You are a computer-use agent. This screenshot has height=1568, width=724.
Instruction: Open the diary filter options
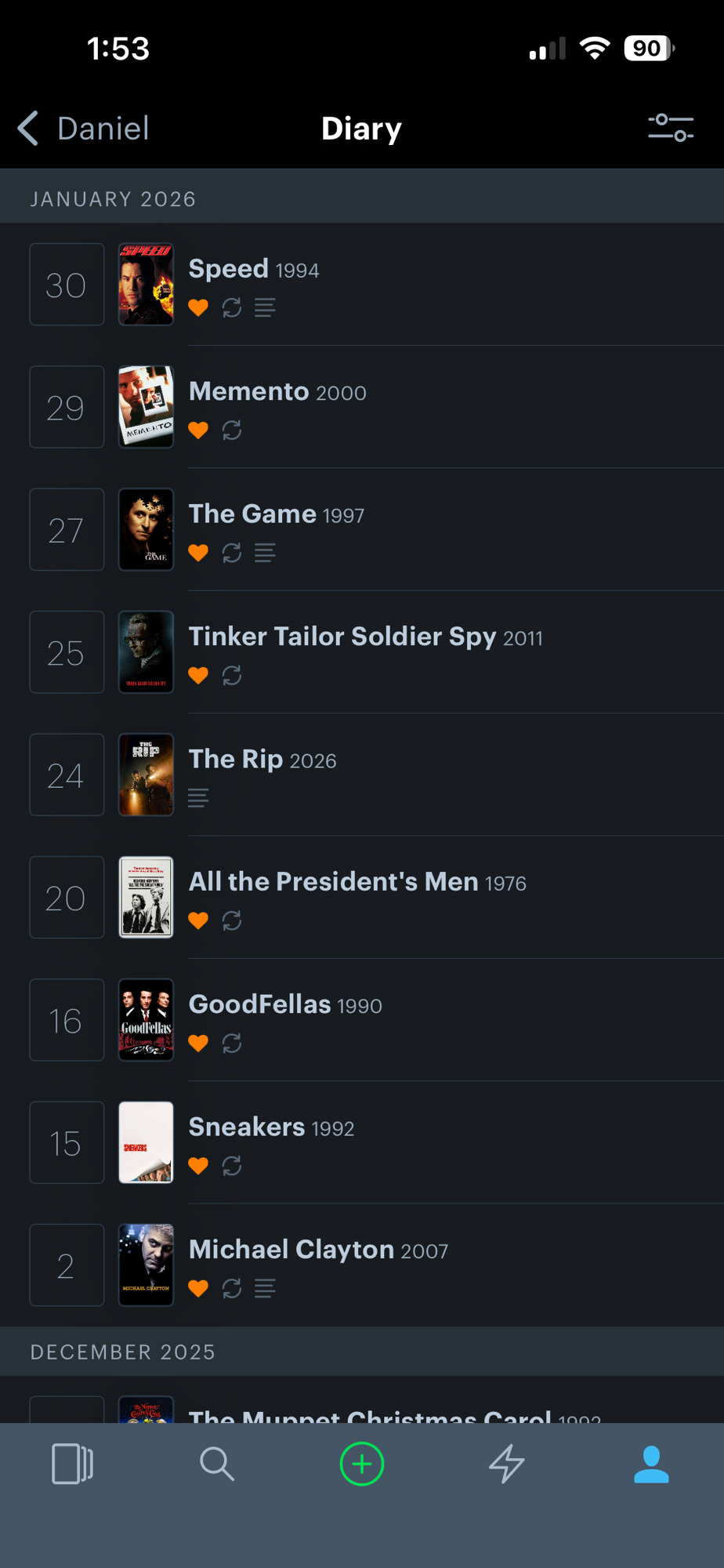coord(671,128)
